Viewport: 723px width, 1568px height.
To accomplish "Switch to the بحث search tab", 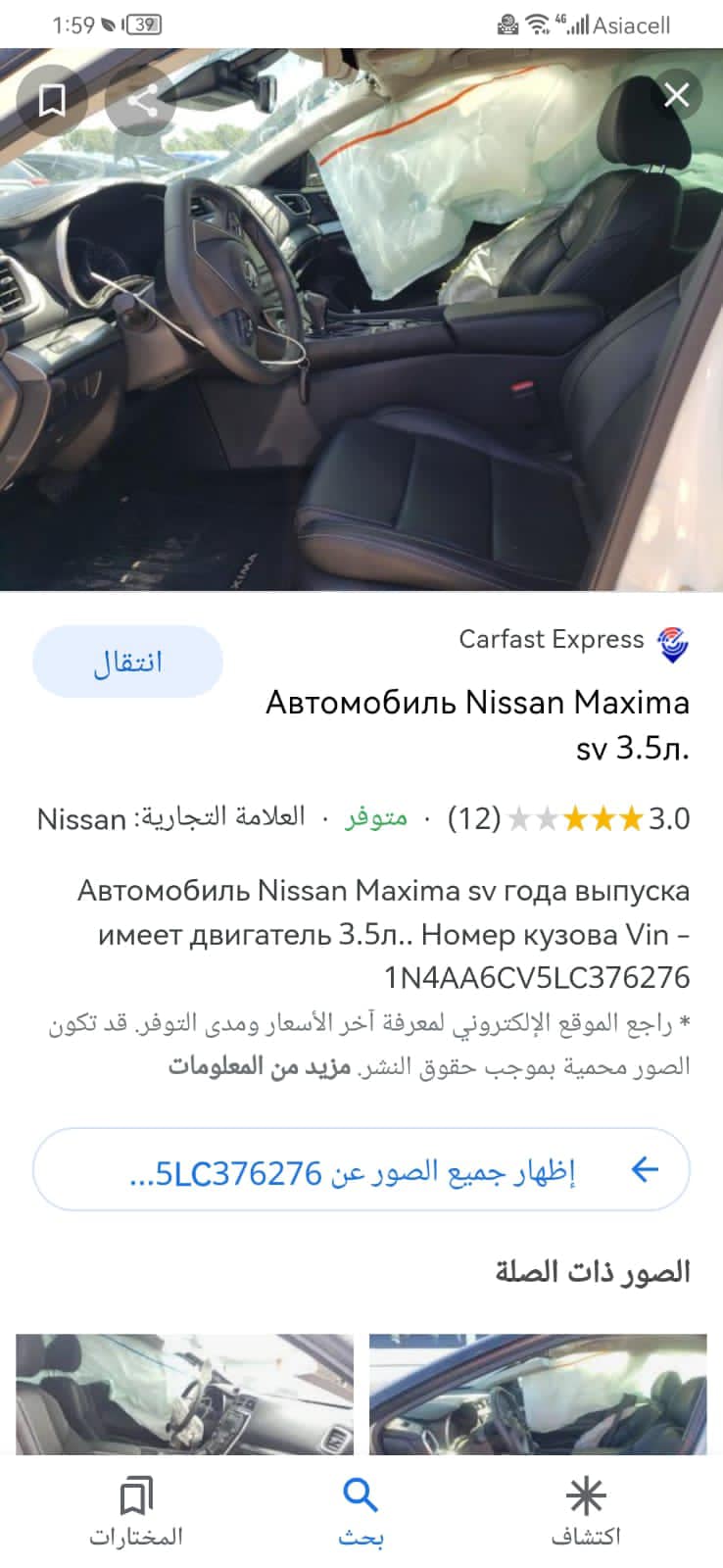I will click(x=361, y=1513).
